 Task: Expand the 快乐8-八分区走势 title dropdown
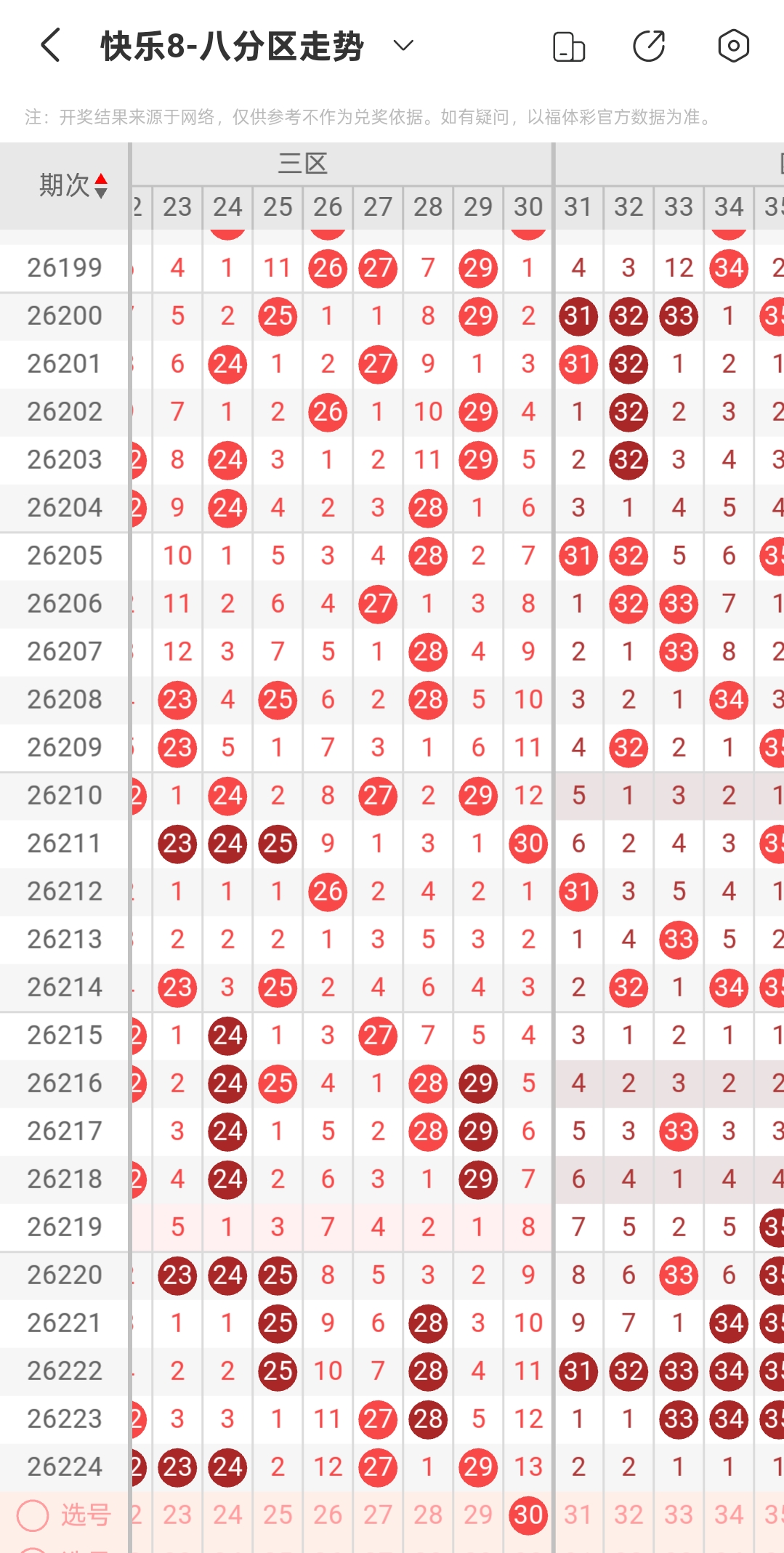(x=403, y=46)
